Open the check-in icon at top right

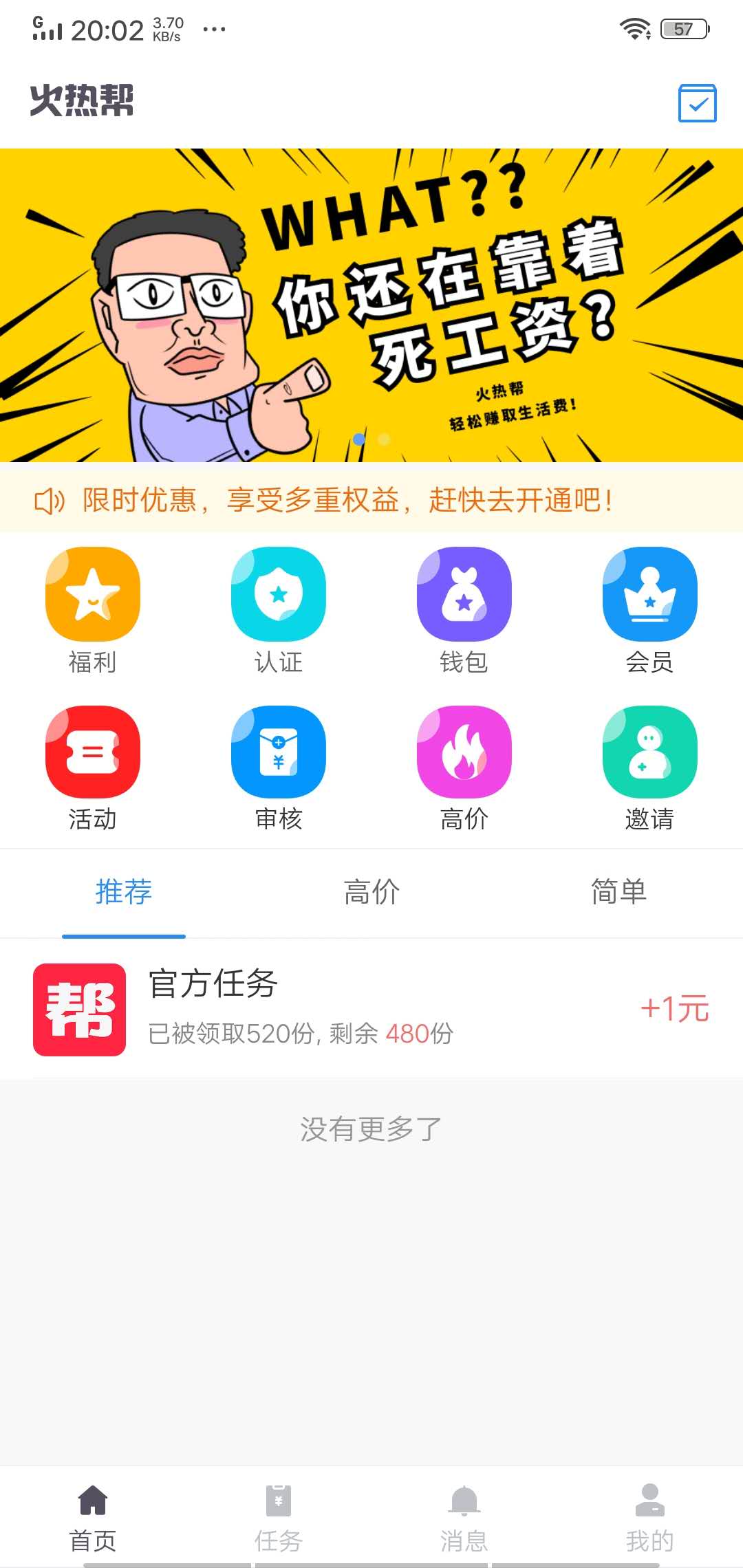697,103
